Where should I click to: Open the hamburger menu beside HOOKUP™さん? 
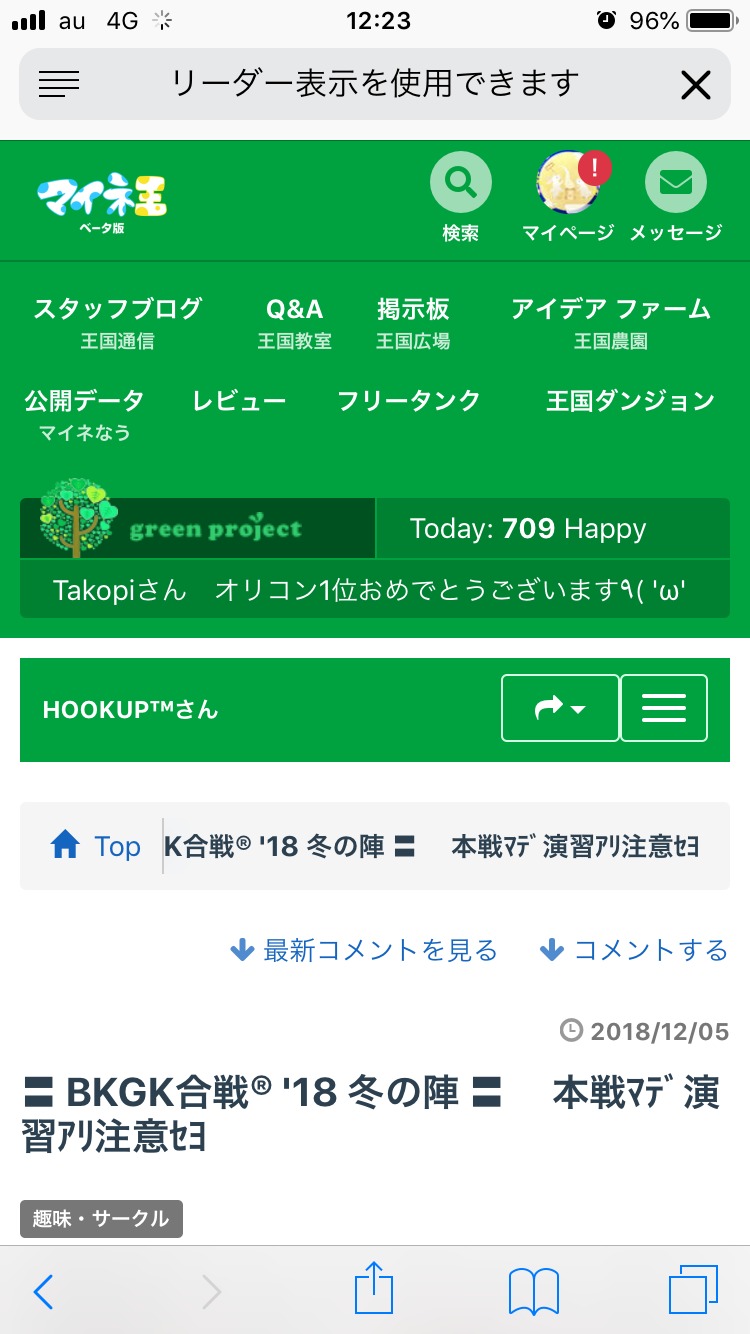coord(664,708)
